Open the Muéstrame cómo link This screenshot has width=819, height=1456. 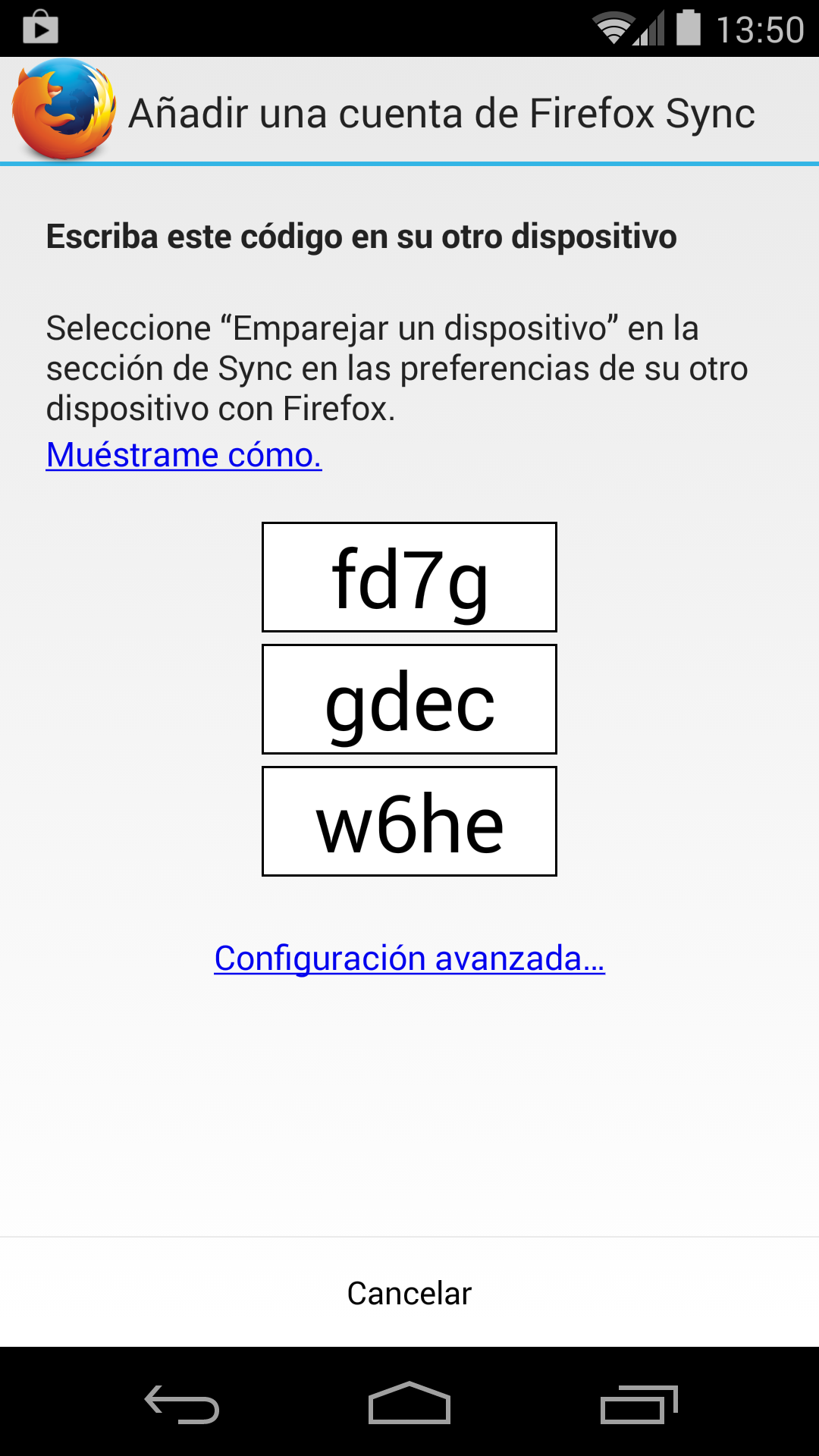[184, 455]
